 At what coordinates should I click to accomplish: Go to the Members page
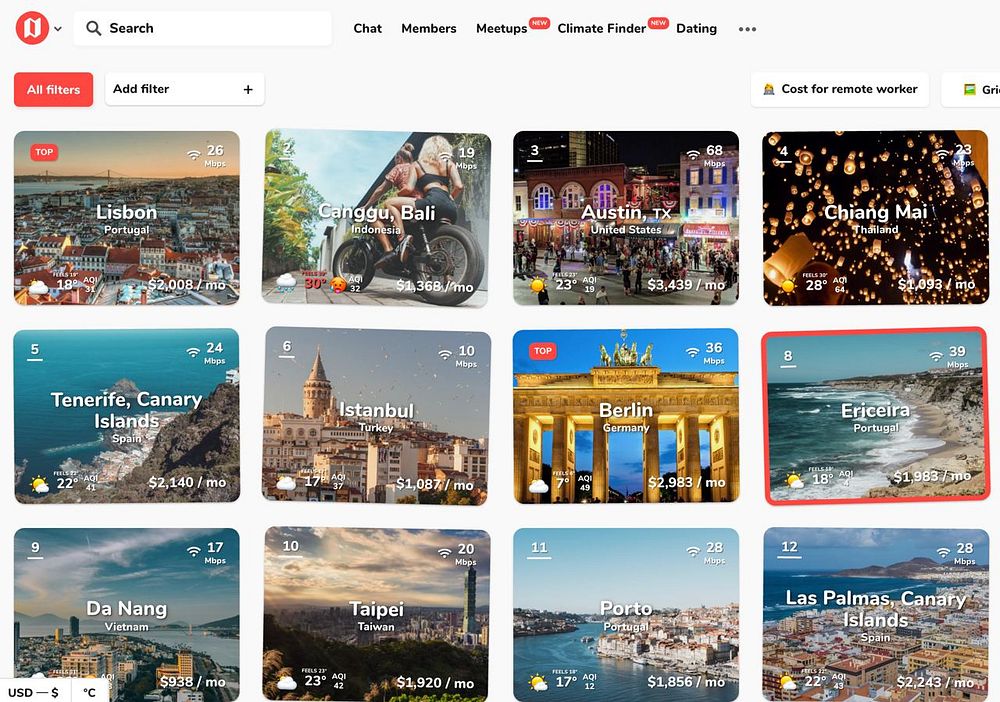(428, 28)
